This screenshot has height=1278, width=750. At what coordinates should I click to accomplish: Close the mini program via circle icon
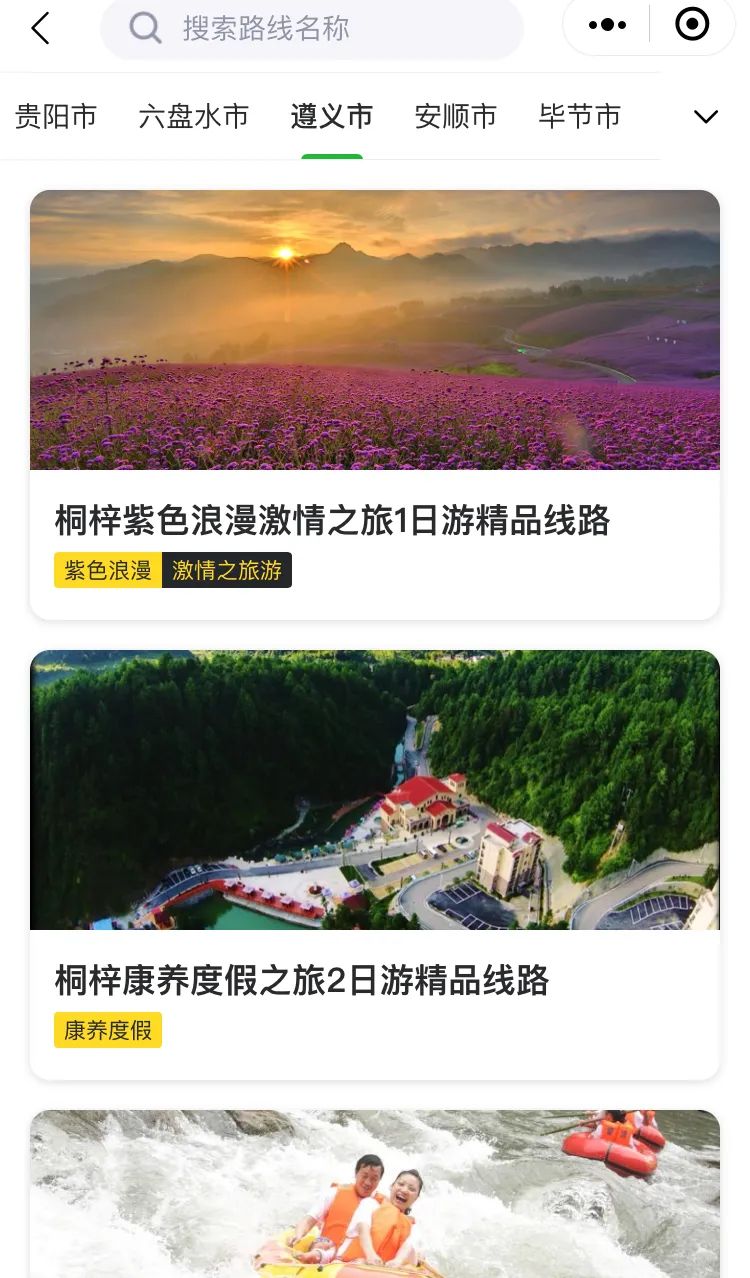pyautogui.click(x=692, y=24)
